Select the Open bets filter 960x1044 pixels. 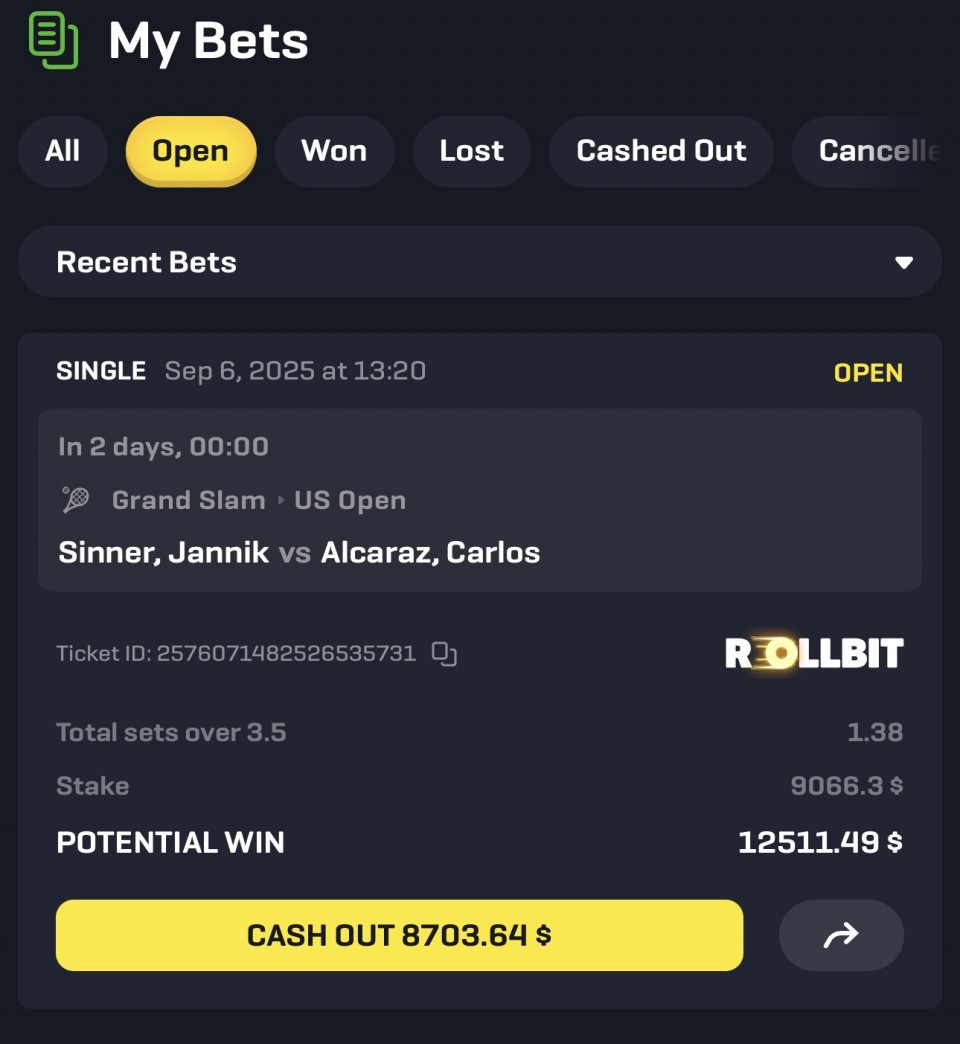(x=190, y=151)
